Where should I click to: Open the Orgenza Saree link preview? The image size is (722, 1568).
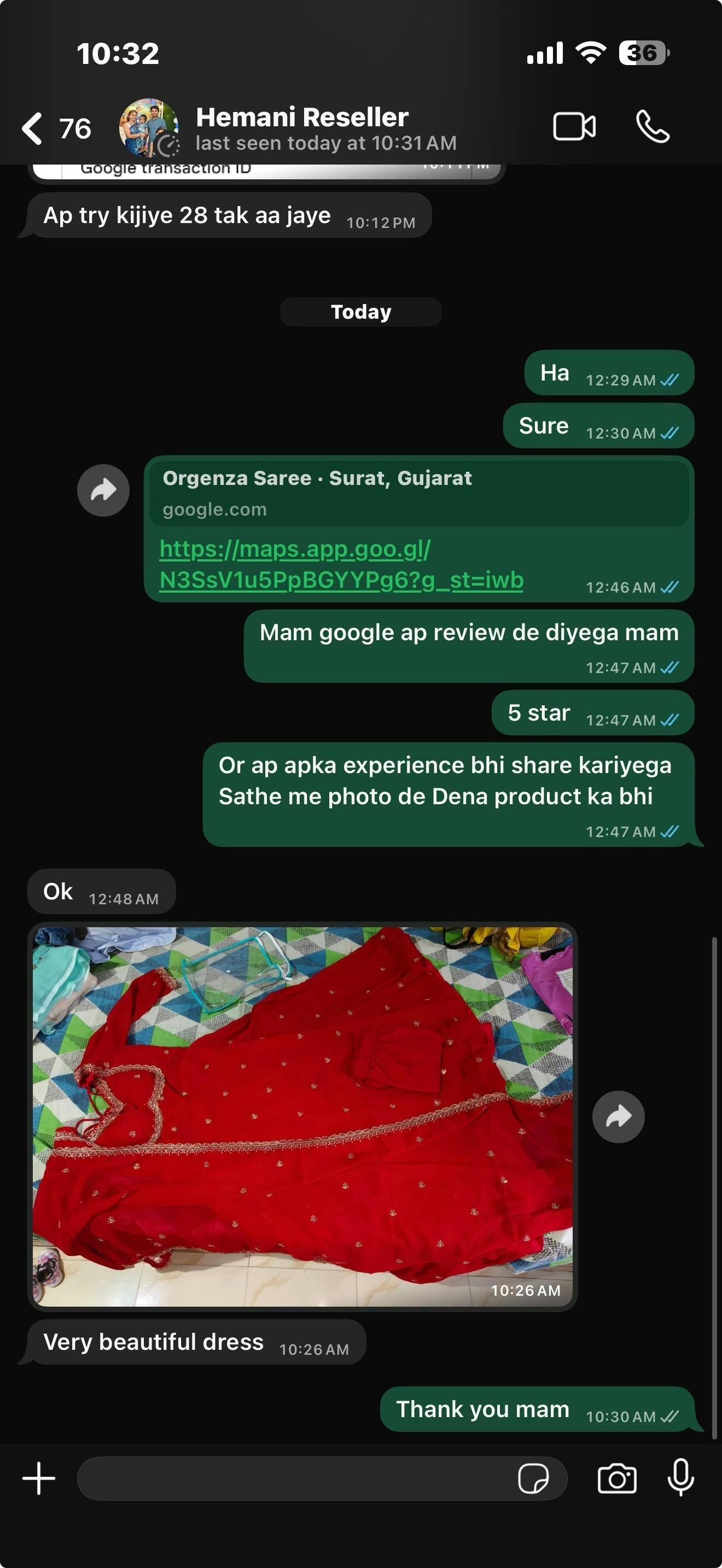point(419,493)
